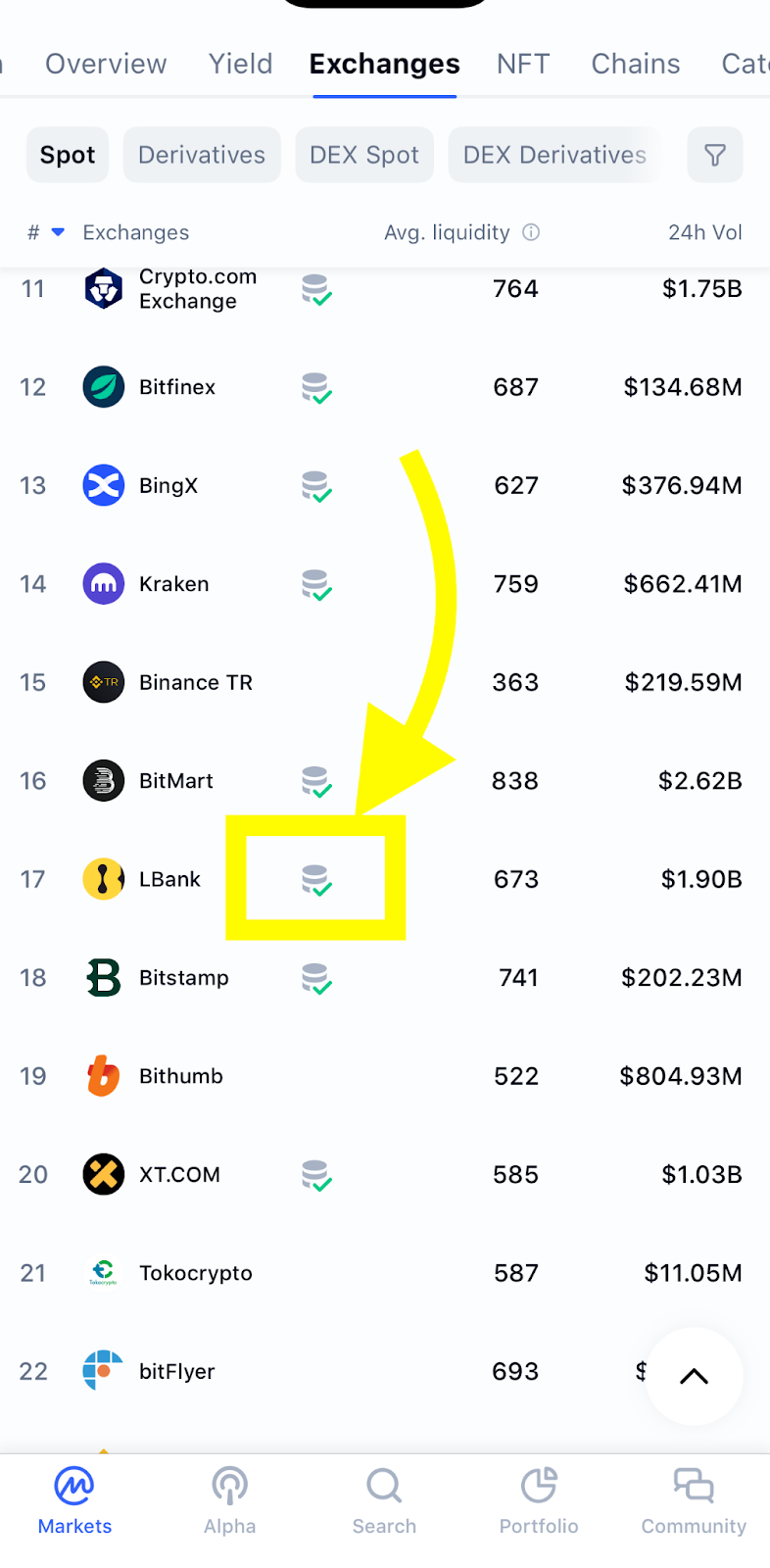Go to the Chains tab
The height and width of the screenshot is (1568, 770).
pos(636,64)
